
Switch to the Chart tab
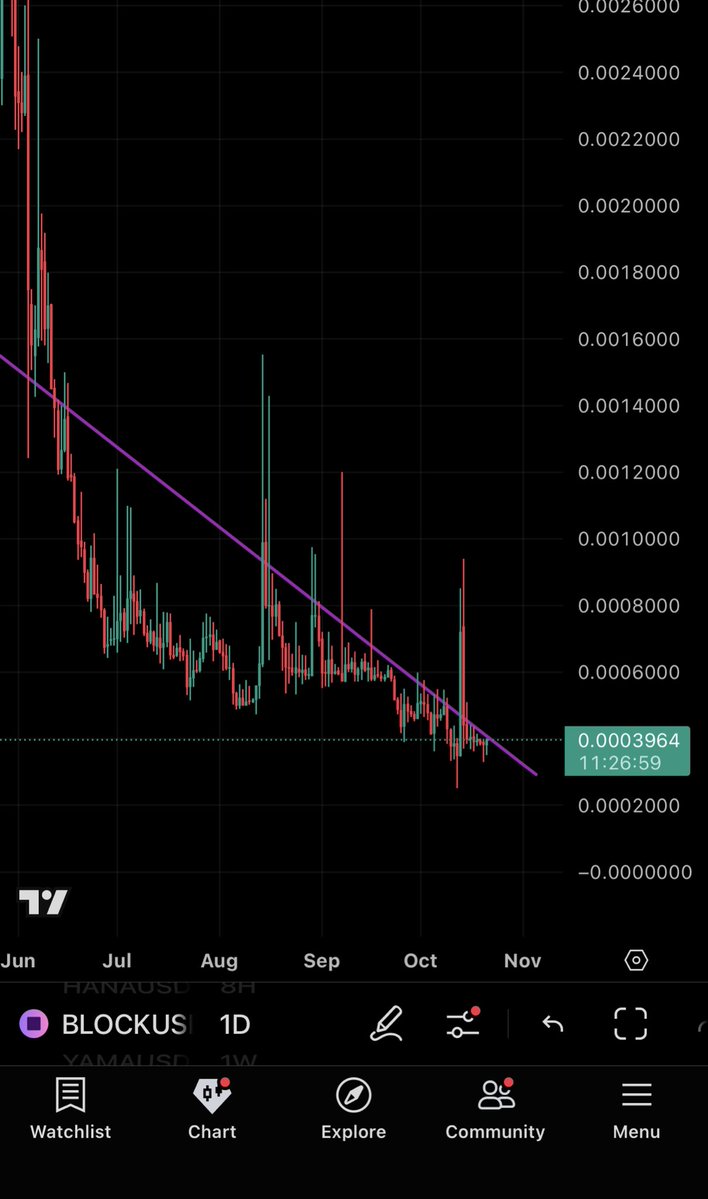pos(212,1109)
